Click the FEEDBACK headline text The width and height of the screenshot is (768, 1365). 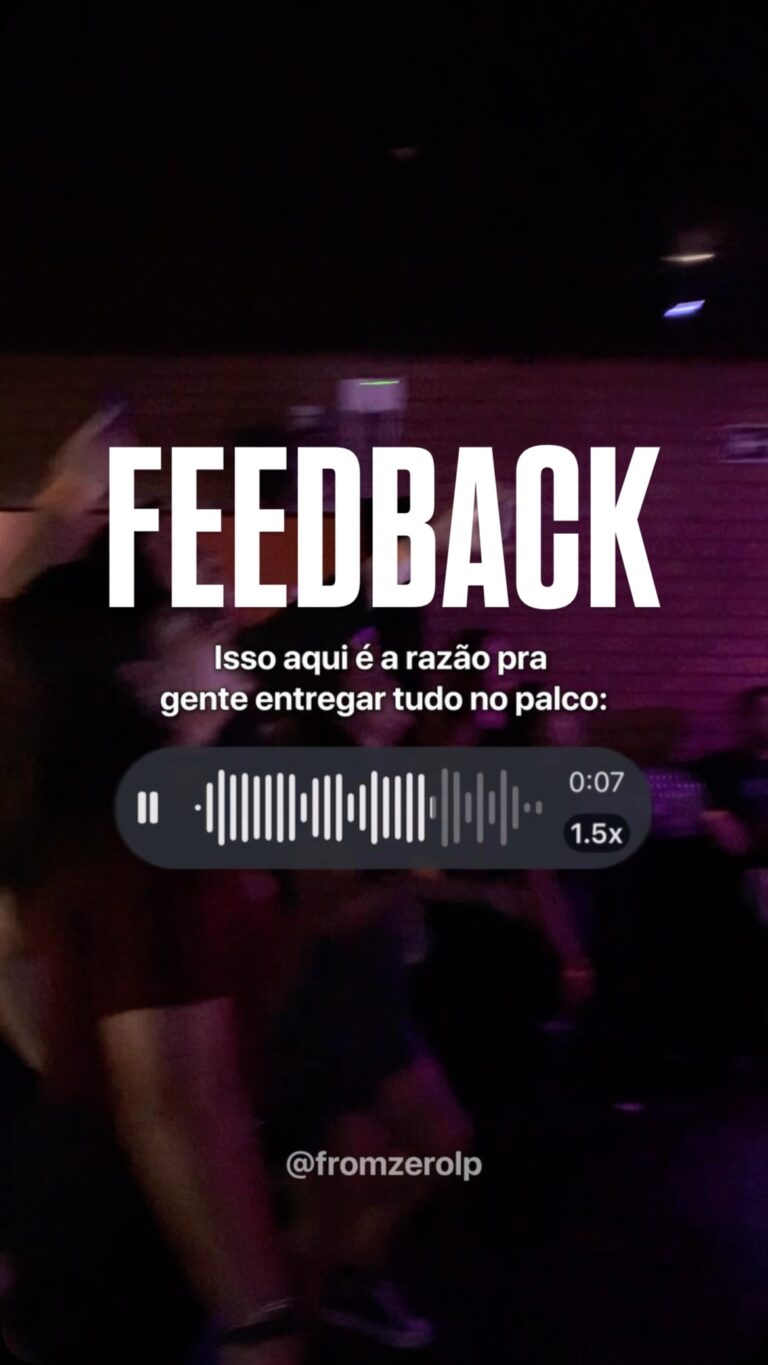click(x=384, y=525)
